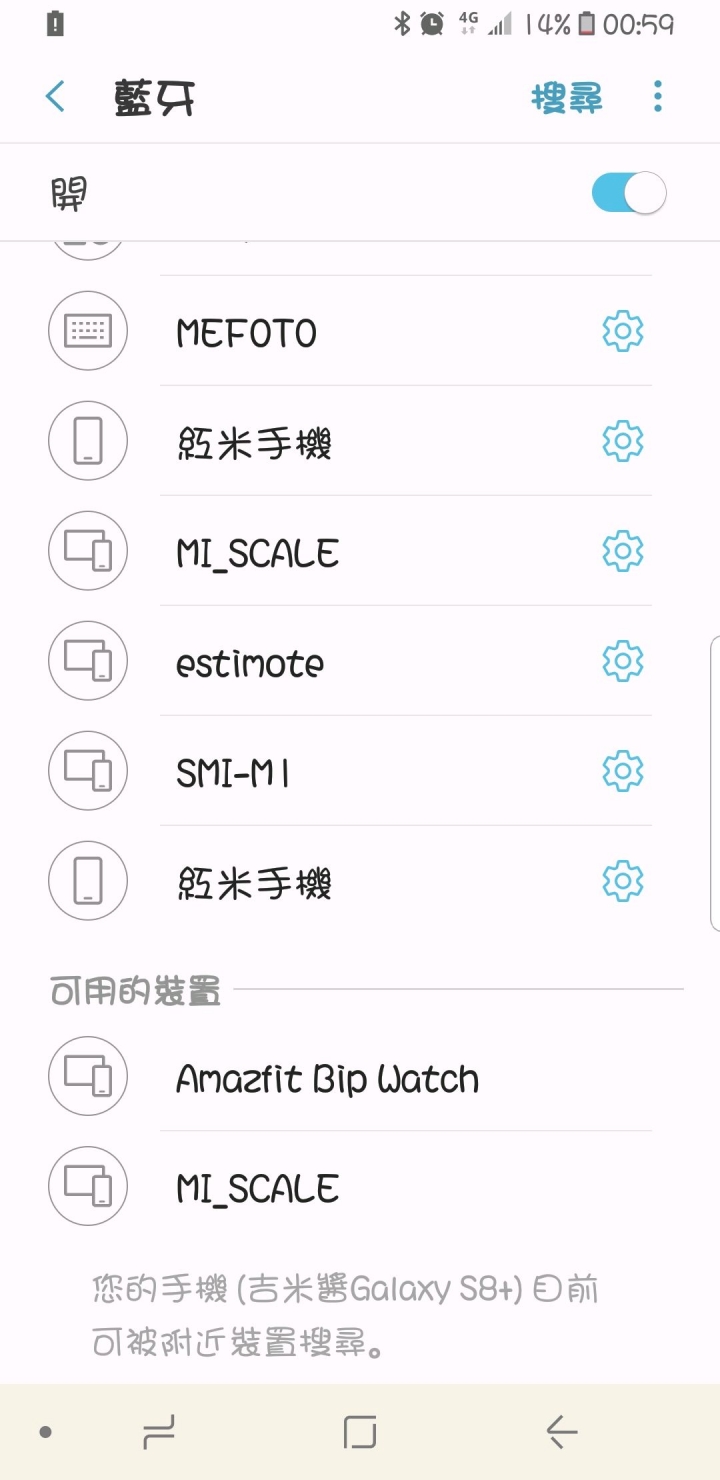Image resolution: width=720 pixels, height=1480 pixels.
Task: Open the overflow menu
Action: (x=657, y=97)
